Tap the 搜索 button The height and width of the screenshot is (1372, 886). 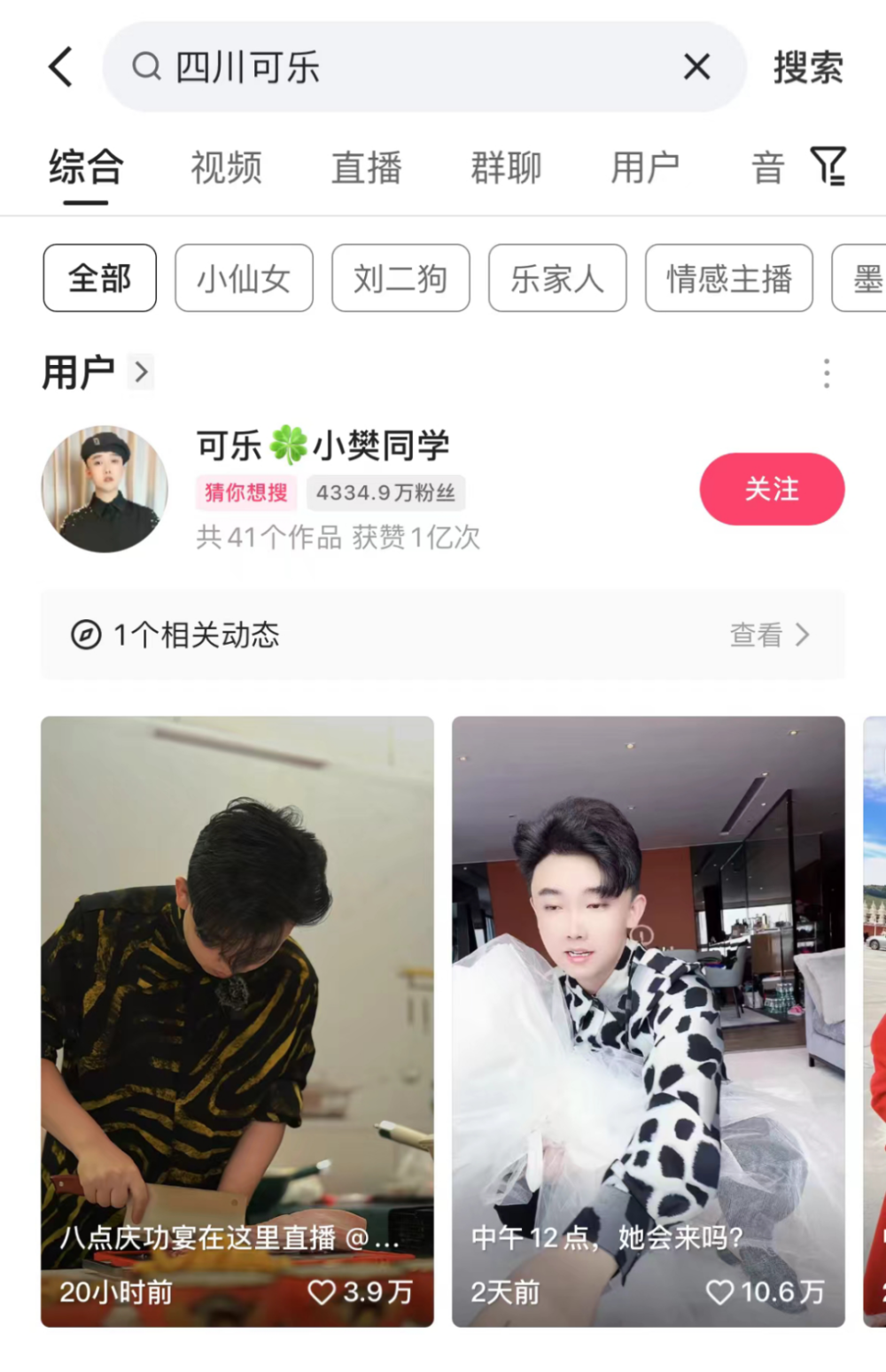click(807, 67)
